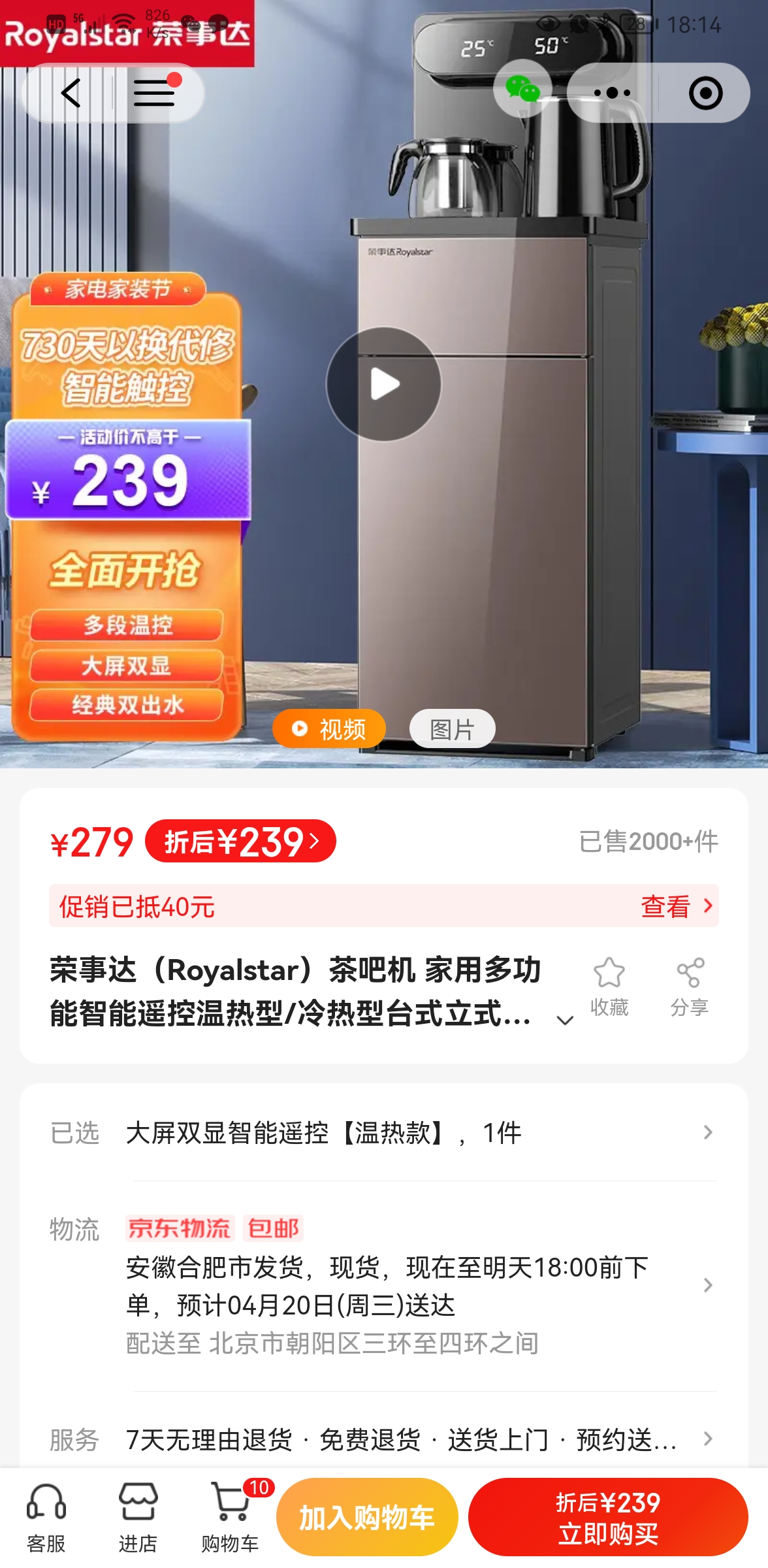
Task: Expand the full product title
Action: pos(564,1020)
